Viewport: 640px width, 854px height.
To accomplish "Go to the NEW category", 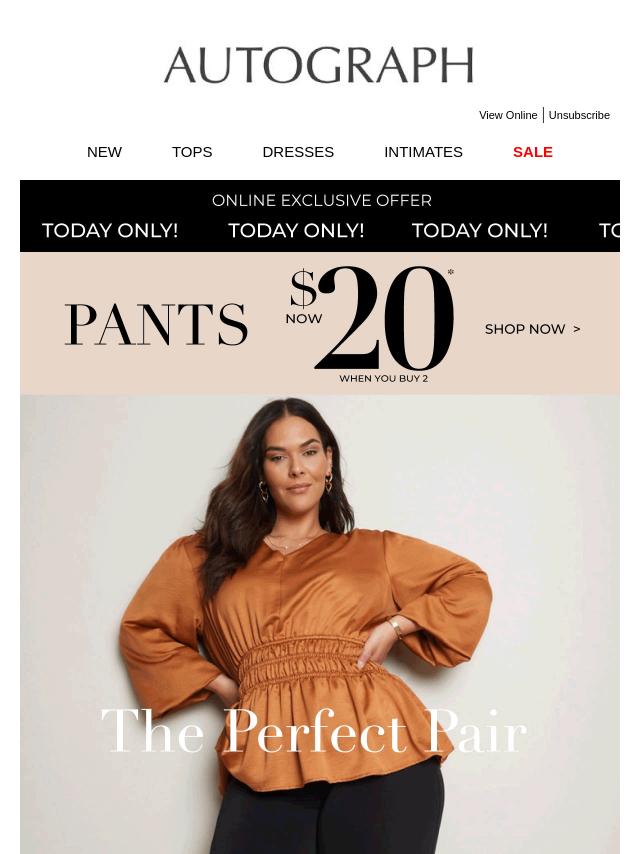I will (x=104, y=152).
